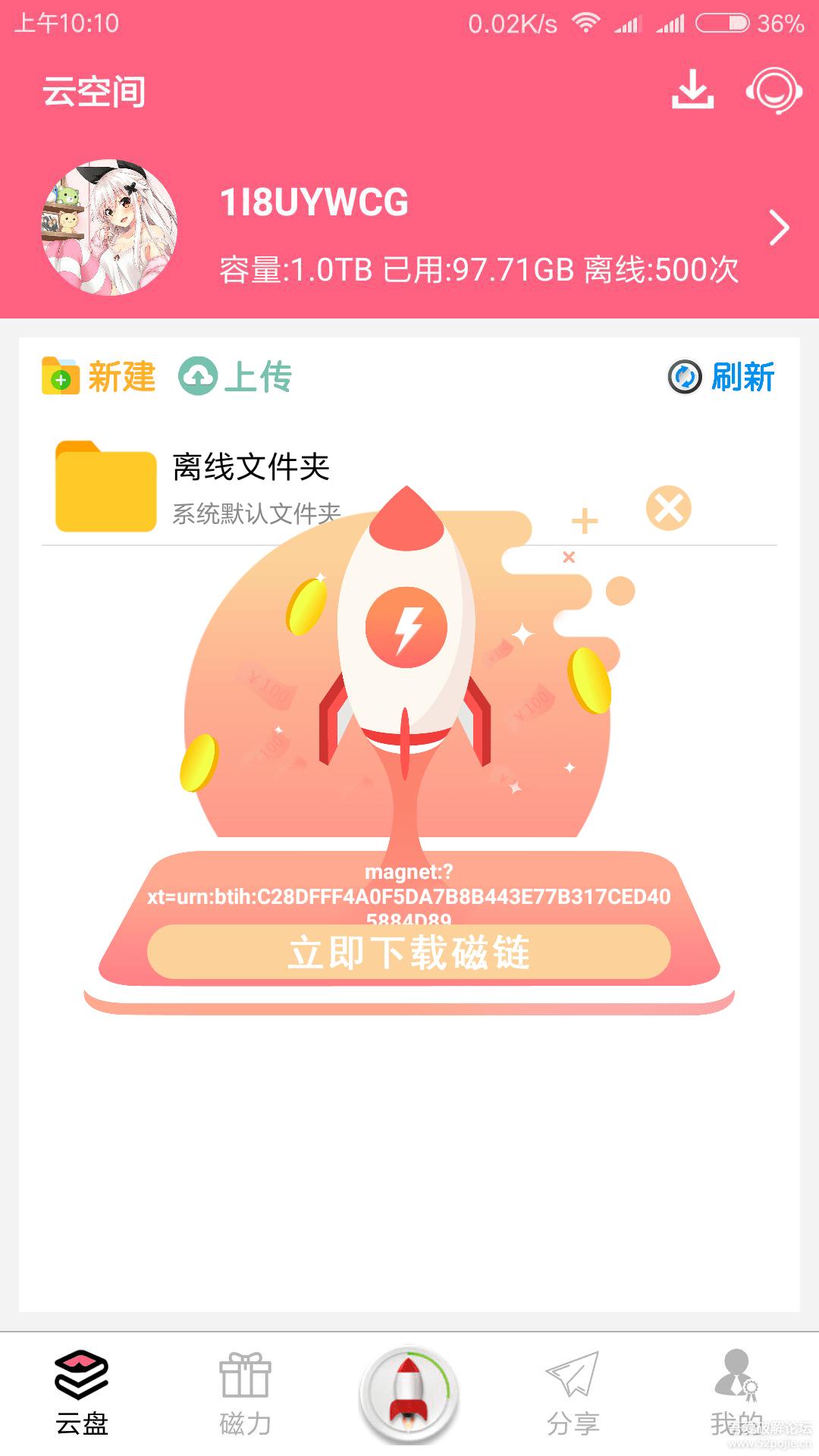The width and height of the screenshot is (819, 1456).
Task: Refresh the file list with 刷新 icon
Action: point(683,377)
